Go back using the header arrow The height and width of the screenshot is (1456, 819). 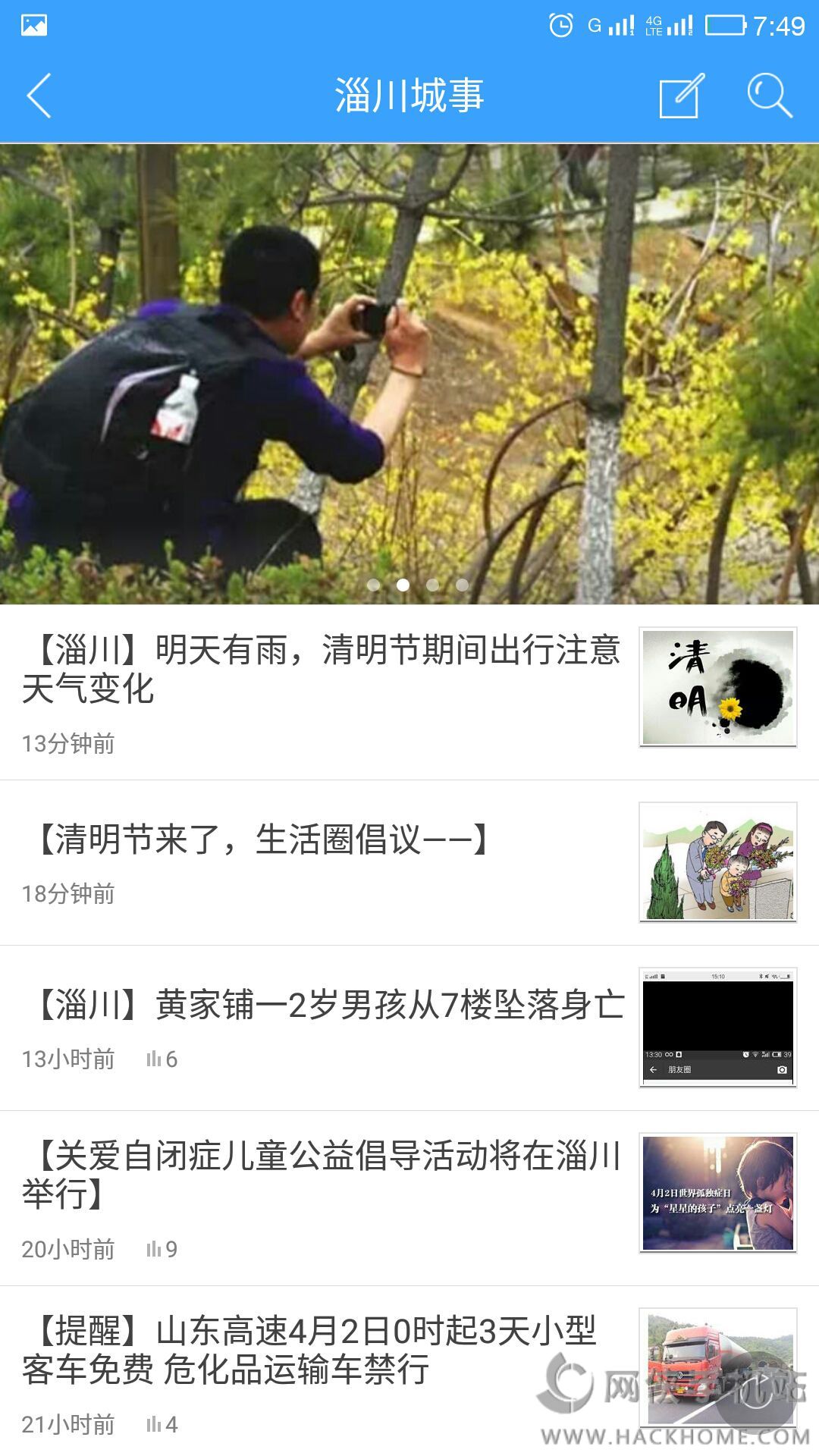point(39,96)
